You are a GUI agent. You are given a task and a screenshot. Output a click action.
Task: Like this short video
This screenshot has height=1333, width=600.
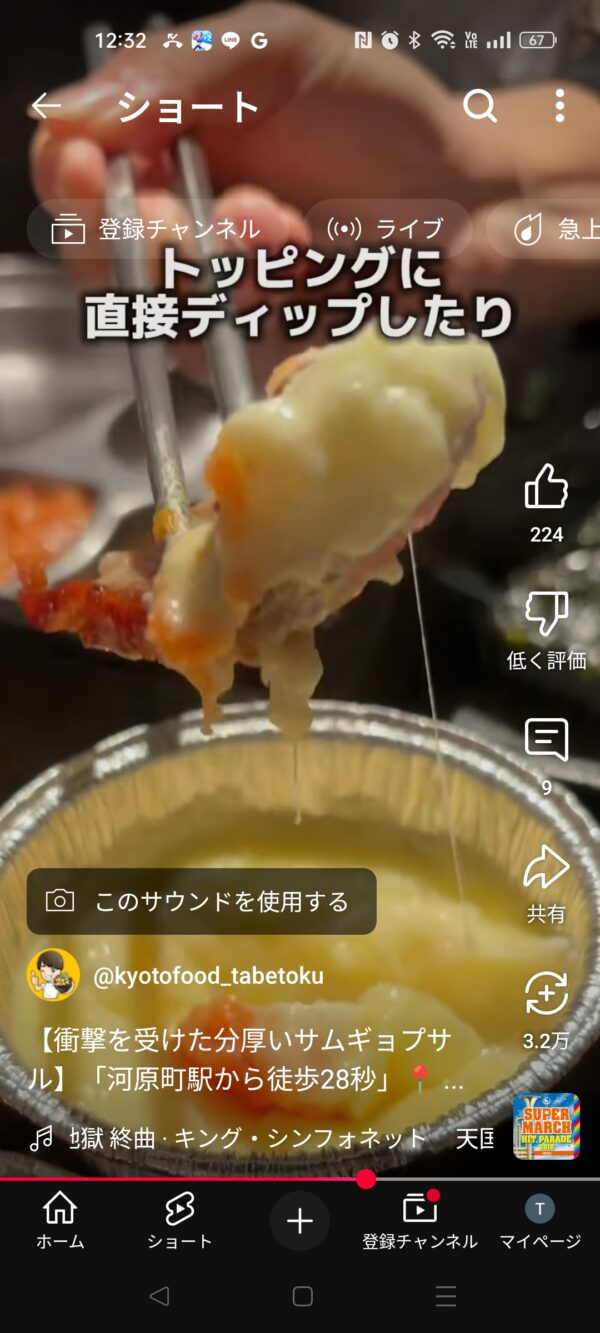click(546, 488)
